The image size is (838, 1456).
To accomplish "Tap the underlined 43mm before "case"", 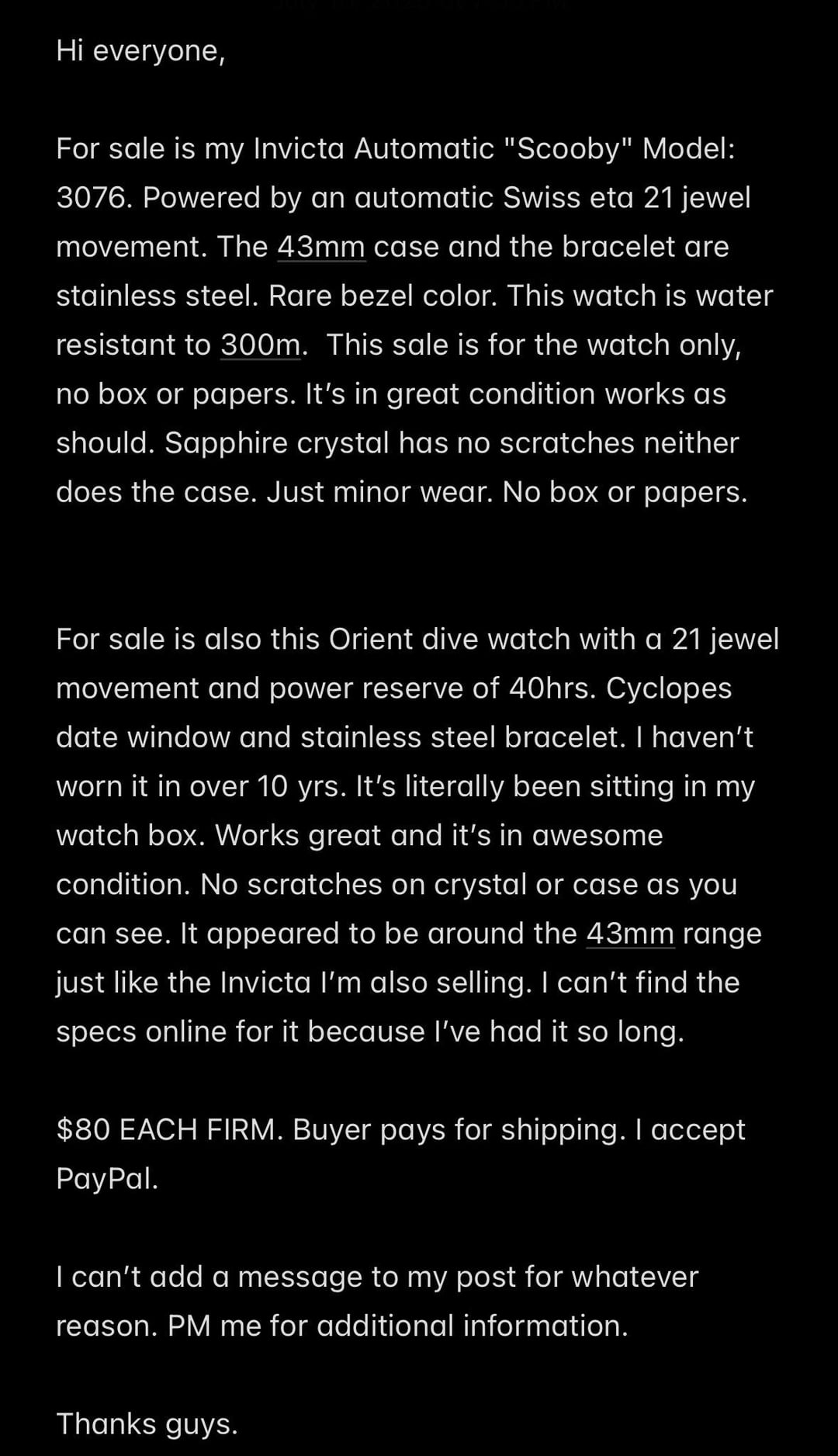I will [321, 247].
